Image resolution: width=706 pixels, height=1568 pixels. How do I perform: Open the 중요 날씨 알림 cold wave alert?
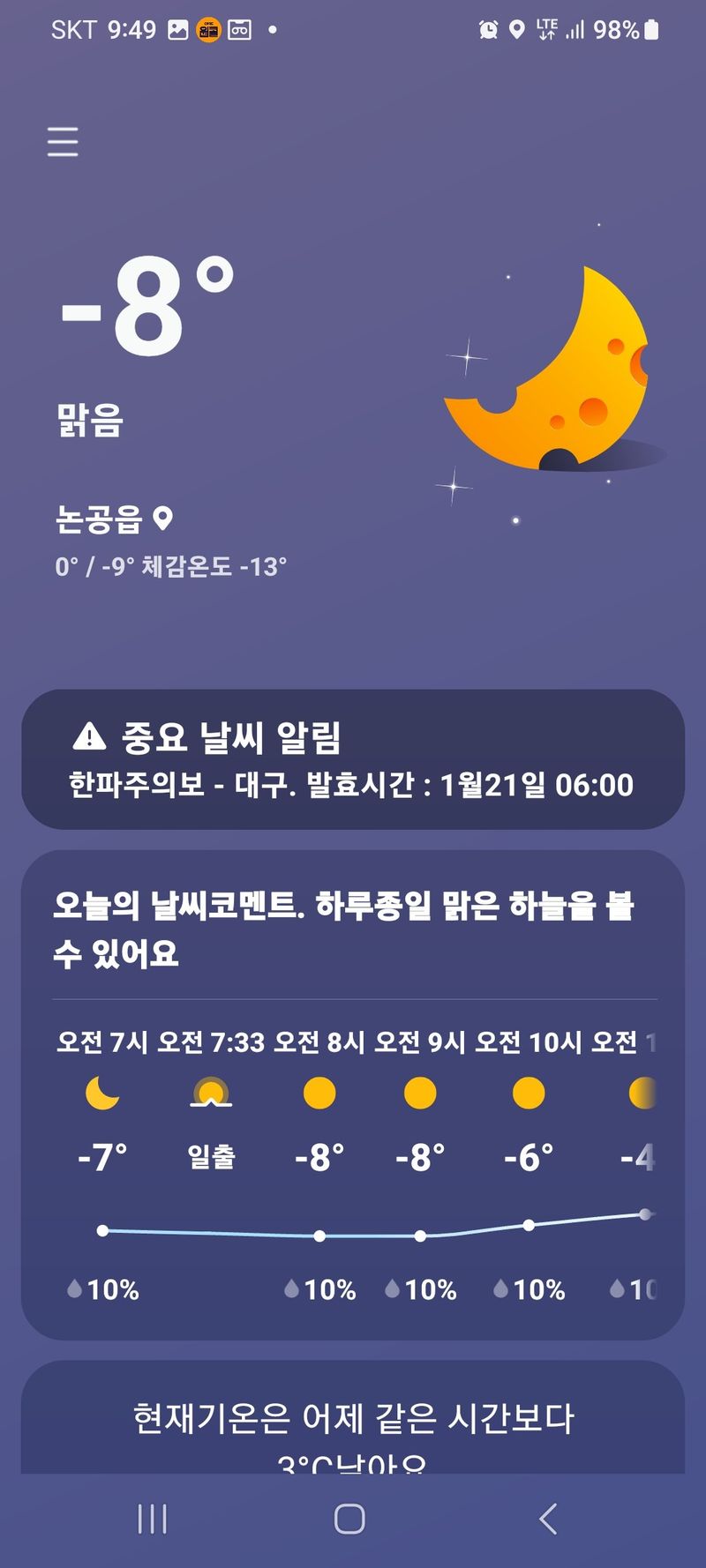click(x=353, y=759)
